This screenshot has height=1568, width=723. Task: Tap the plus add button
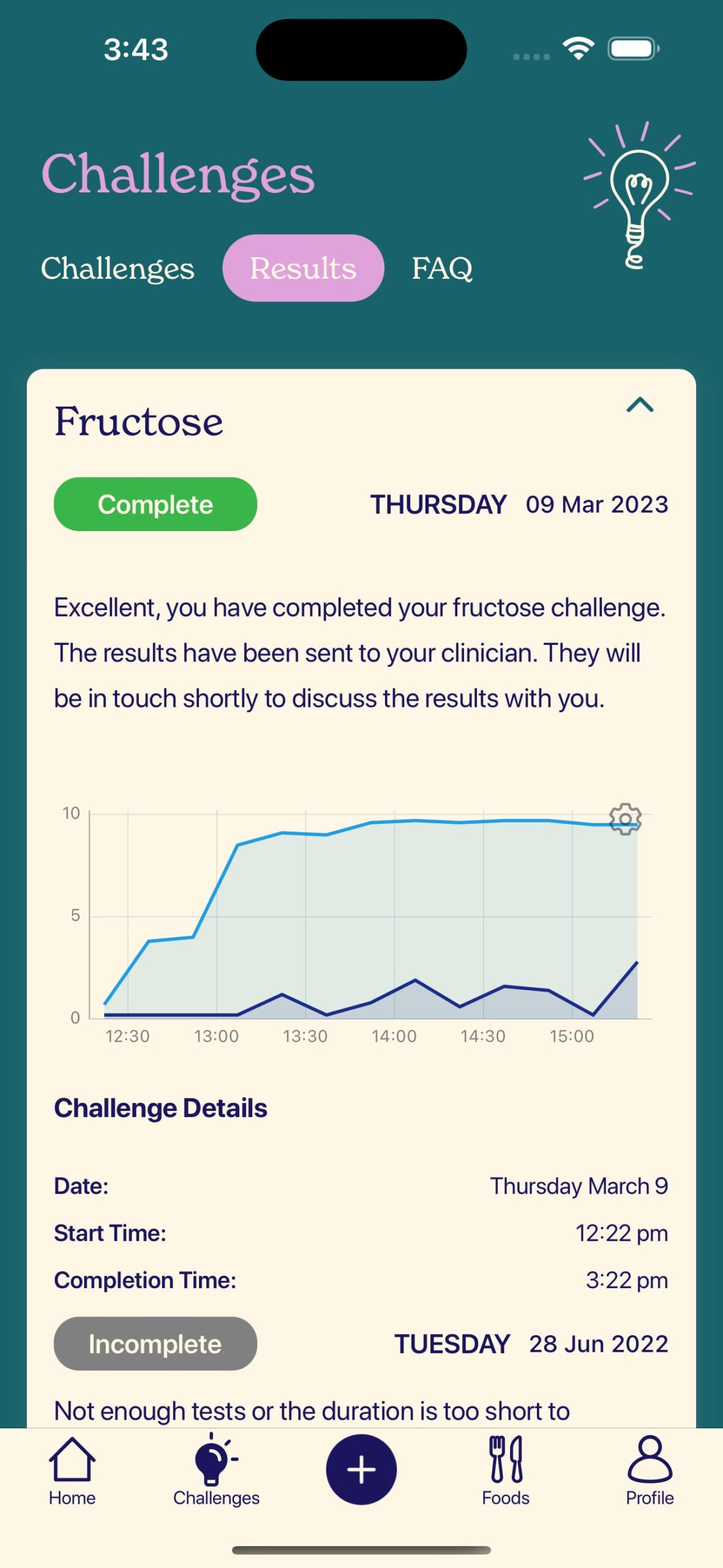click(x=361, y=1469)
